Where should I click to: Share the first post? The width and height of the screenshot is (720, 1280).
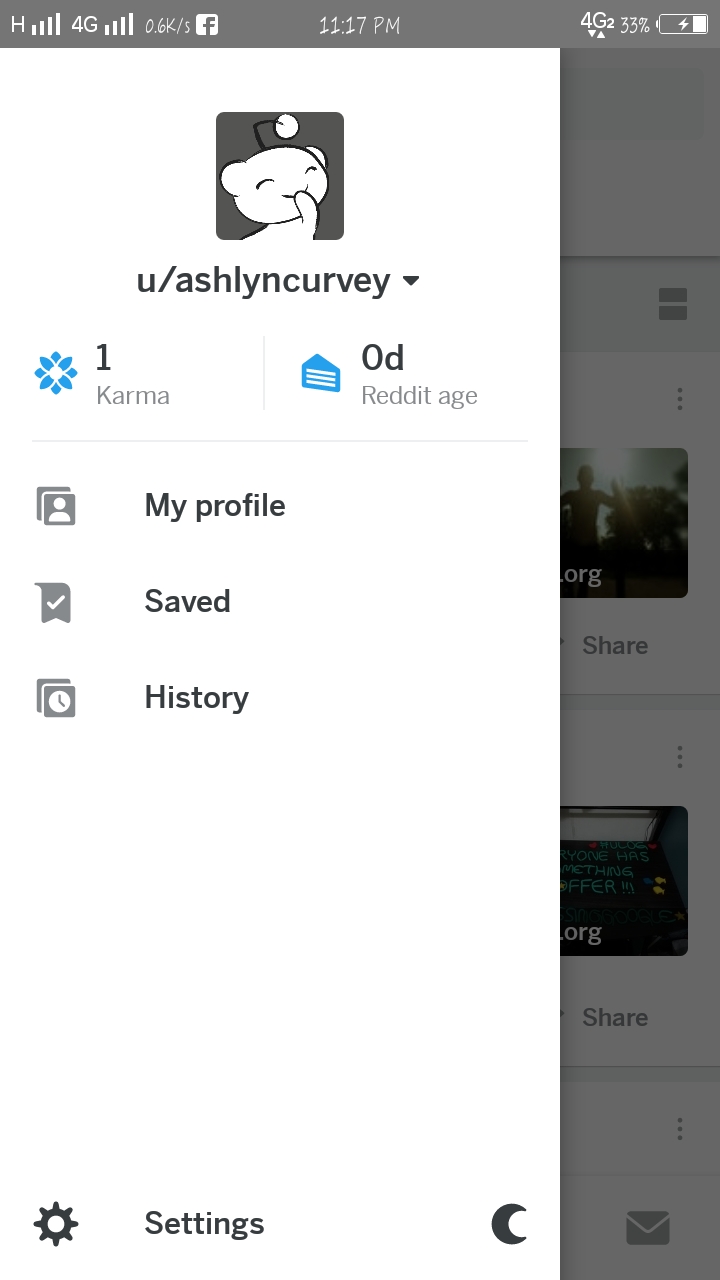pos(614,645)
